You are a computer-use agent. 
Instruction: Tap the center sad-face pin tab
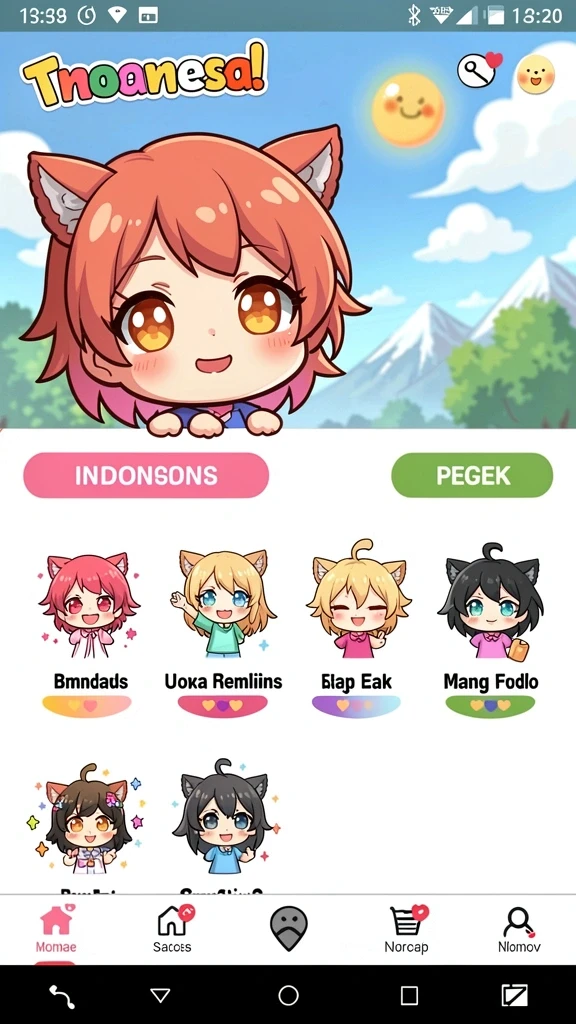[289, 928]
